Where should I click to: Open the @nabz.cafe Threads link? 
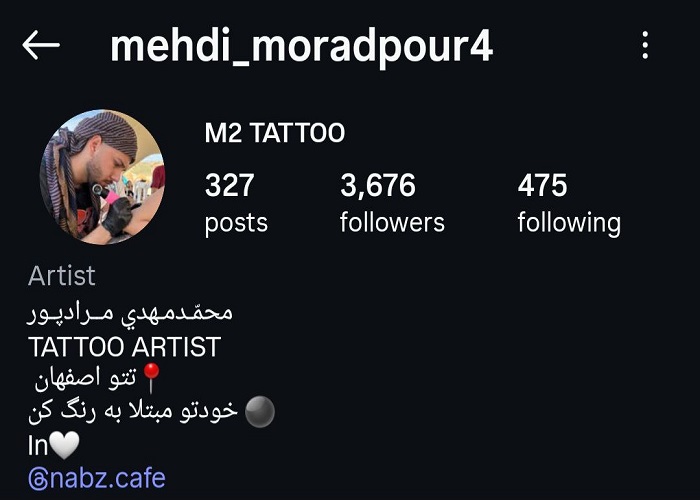click(97, 479)
